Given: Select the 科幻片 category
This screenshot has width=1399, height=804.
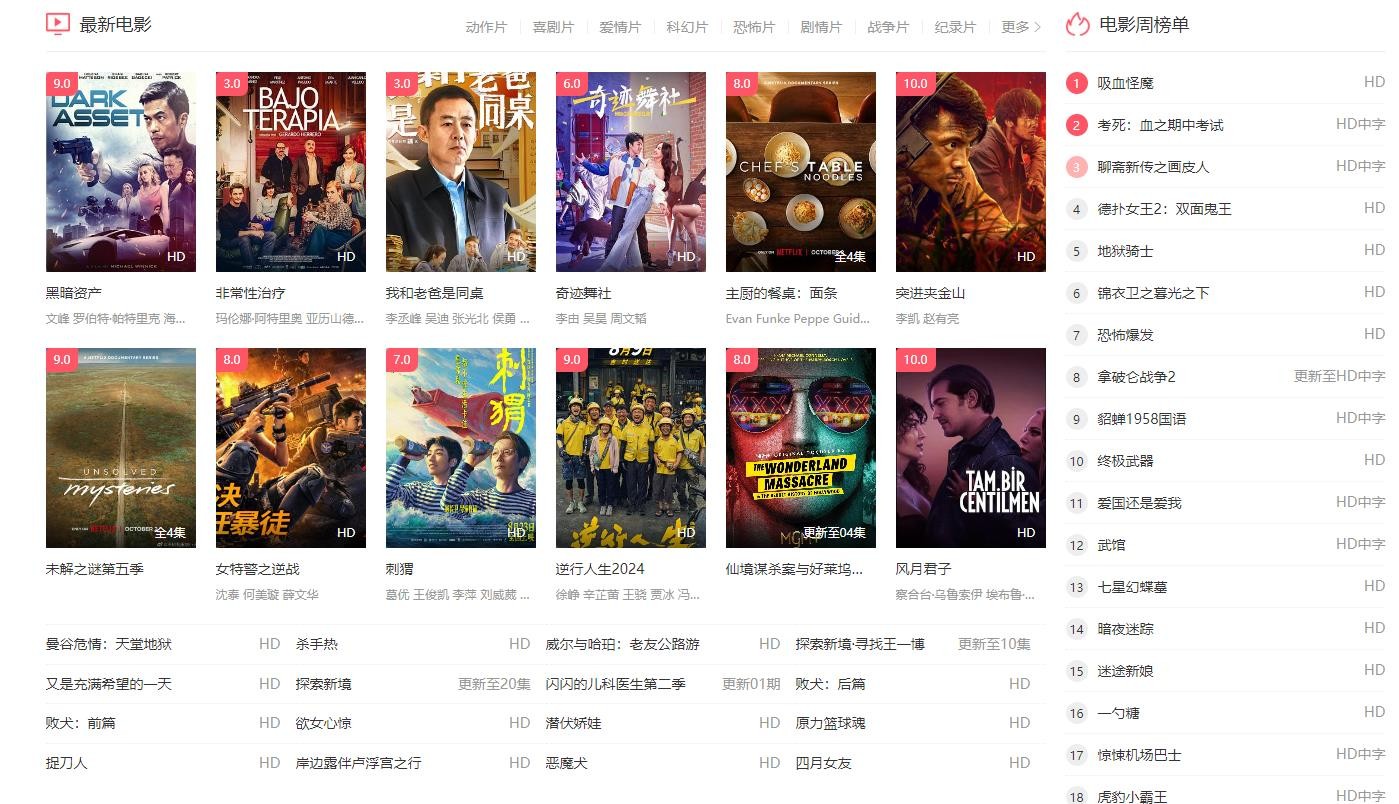Looking at the screenshot, I should pos(687,27).
